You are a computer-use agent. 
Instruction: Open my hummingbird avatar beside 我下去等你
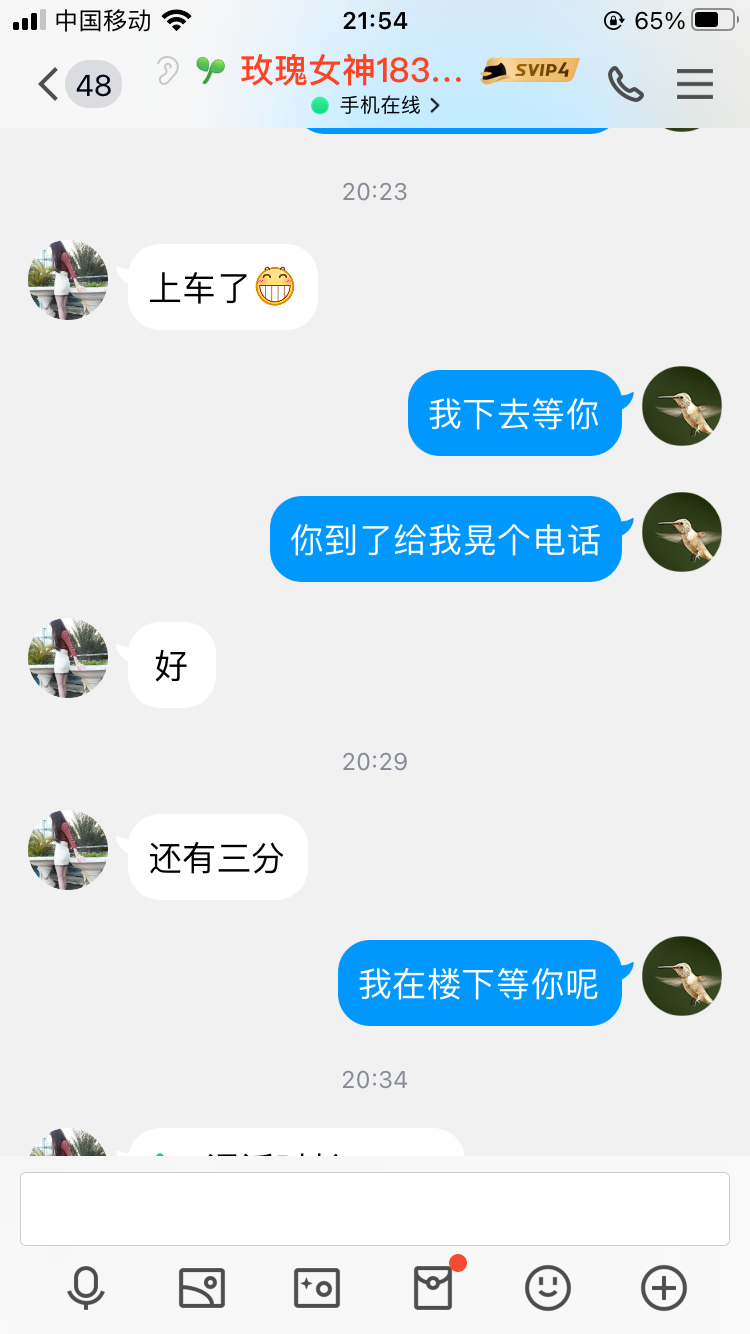pyautogui.click(x=682, y=406)
